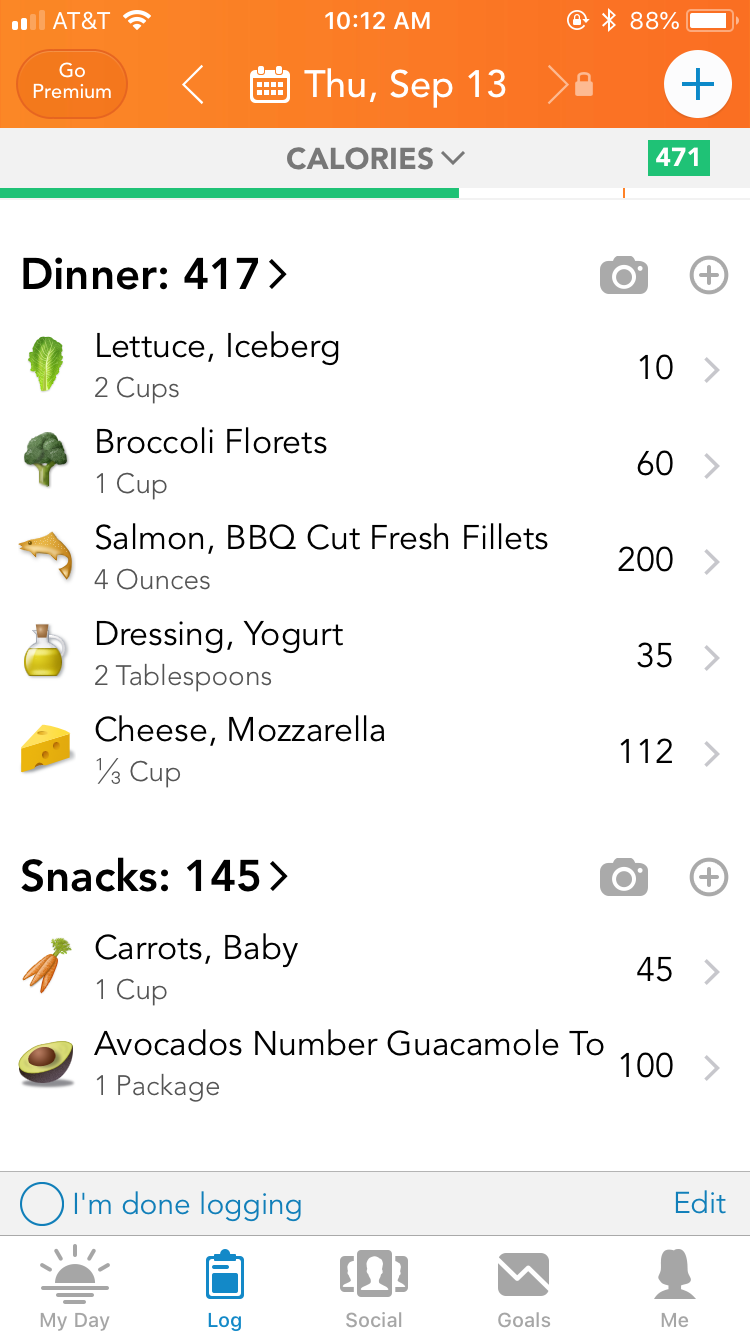Expand the Calories dropdown
The height and width of the screenshot is (1334, 750).
coord(375,158)
